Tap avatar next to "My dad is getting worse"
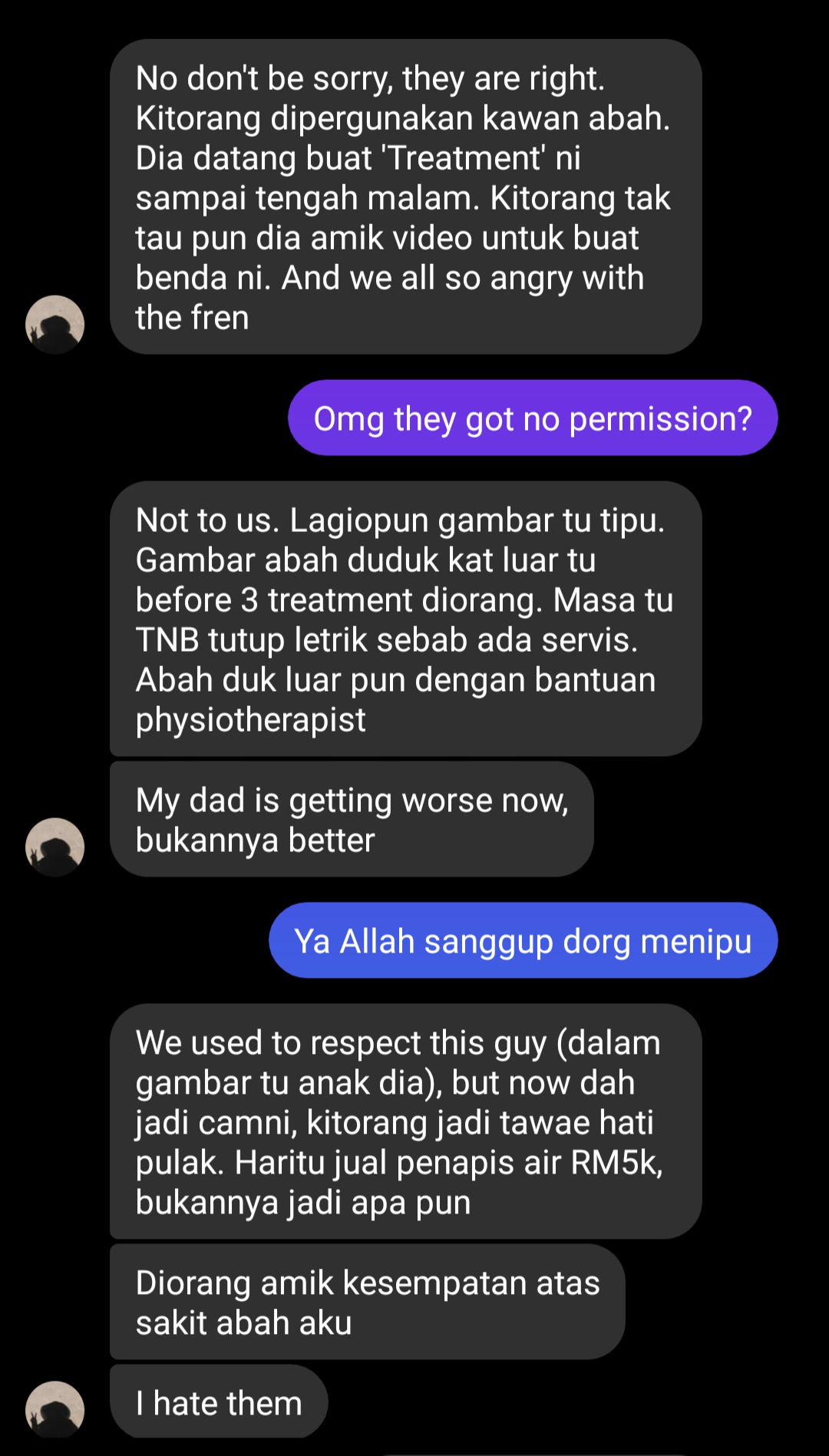Screen dimensions: 829x1456 click(54, 847)
